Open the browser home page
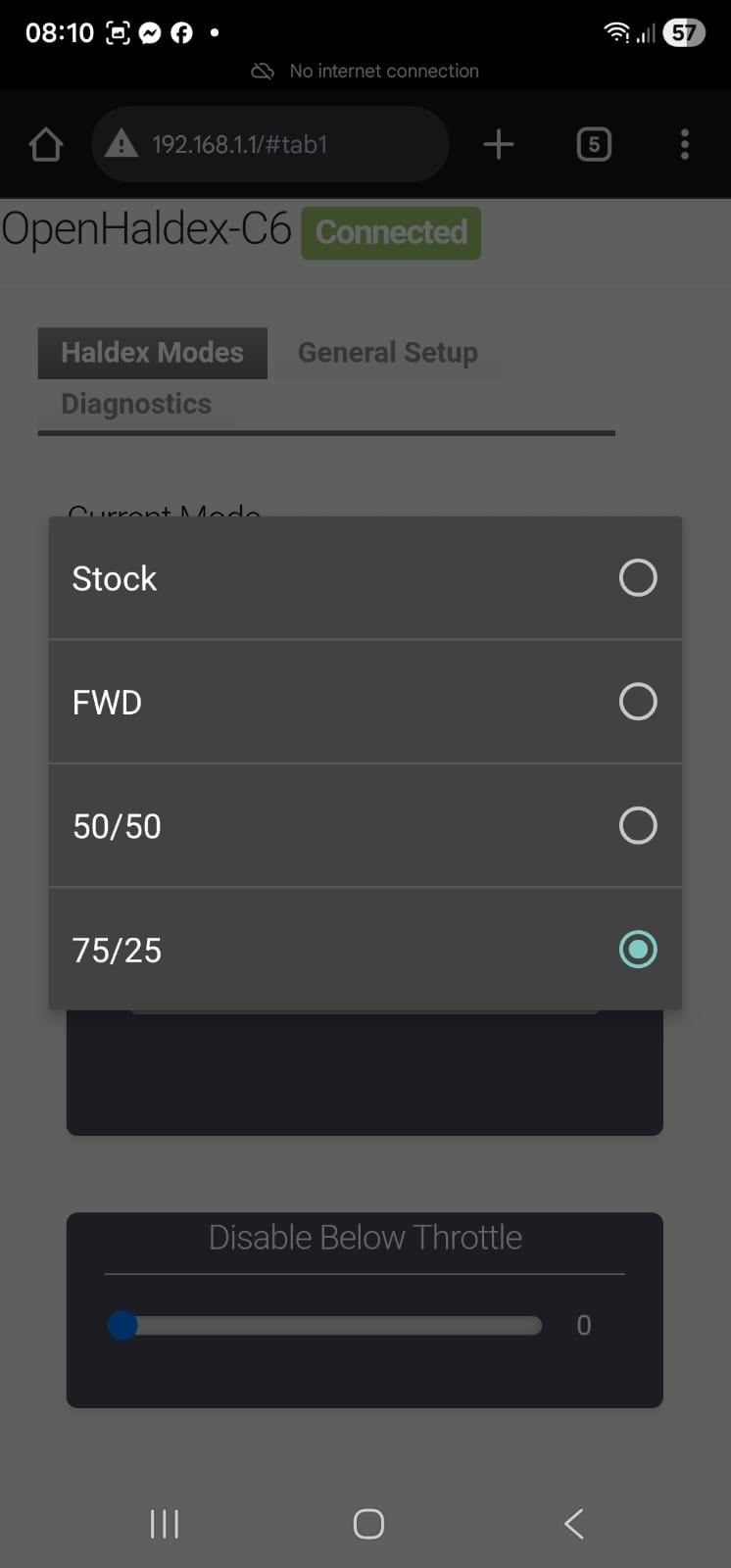The image size is (731, 1568). coord(46,145)
